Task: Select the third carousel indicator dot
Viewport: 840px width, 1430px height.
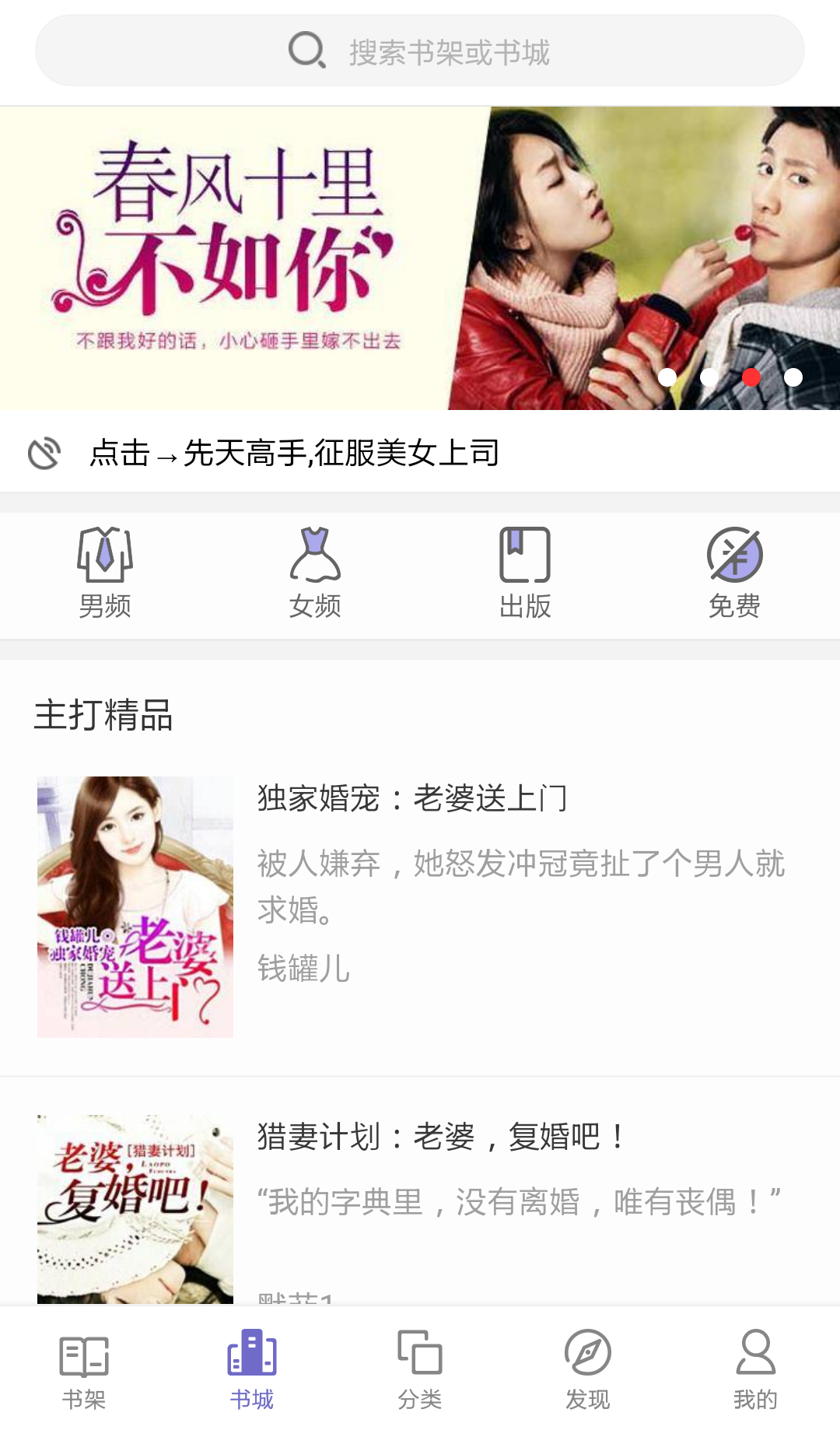Action: 751,377
